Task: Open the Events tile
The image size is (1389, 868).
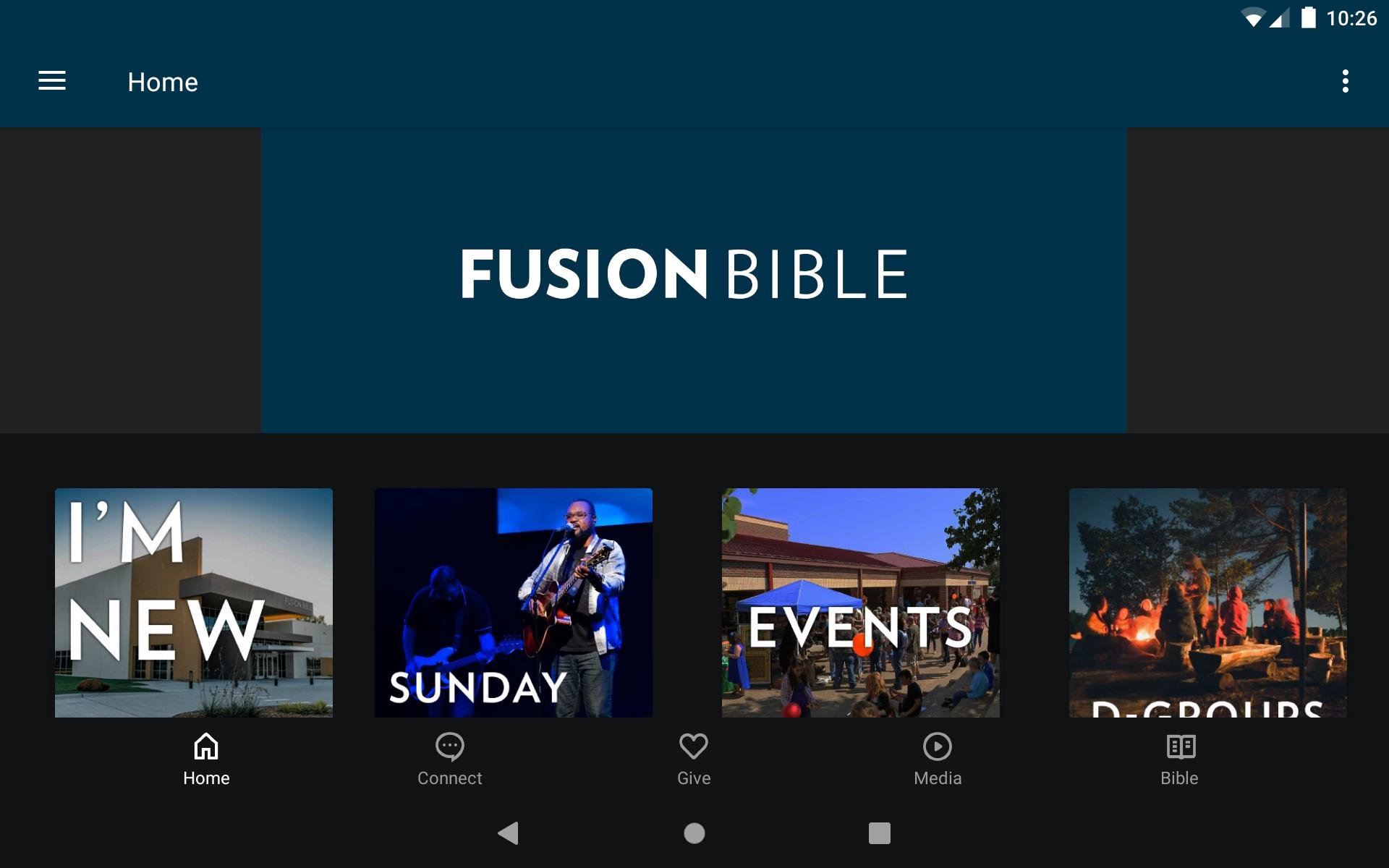Action: 860,602
